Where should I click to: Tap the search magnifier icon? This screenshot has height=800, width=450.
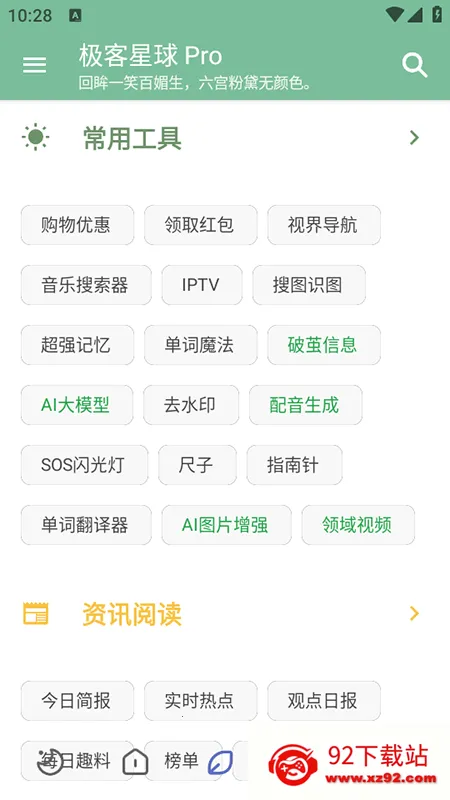(x=414, y=65)
